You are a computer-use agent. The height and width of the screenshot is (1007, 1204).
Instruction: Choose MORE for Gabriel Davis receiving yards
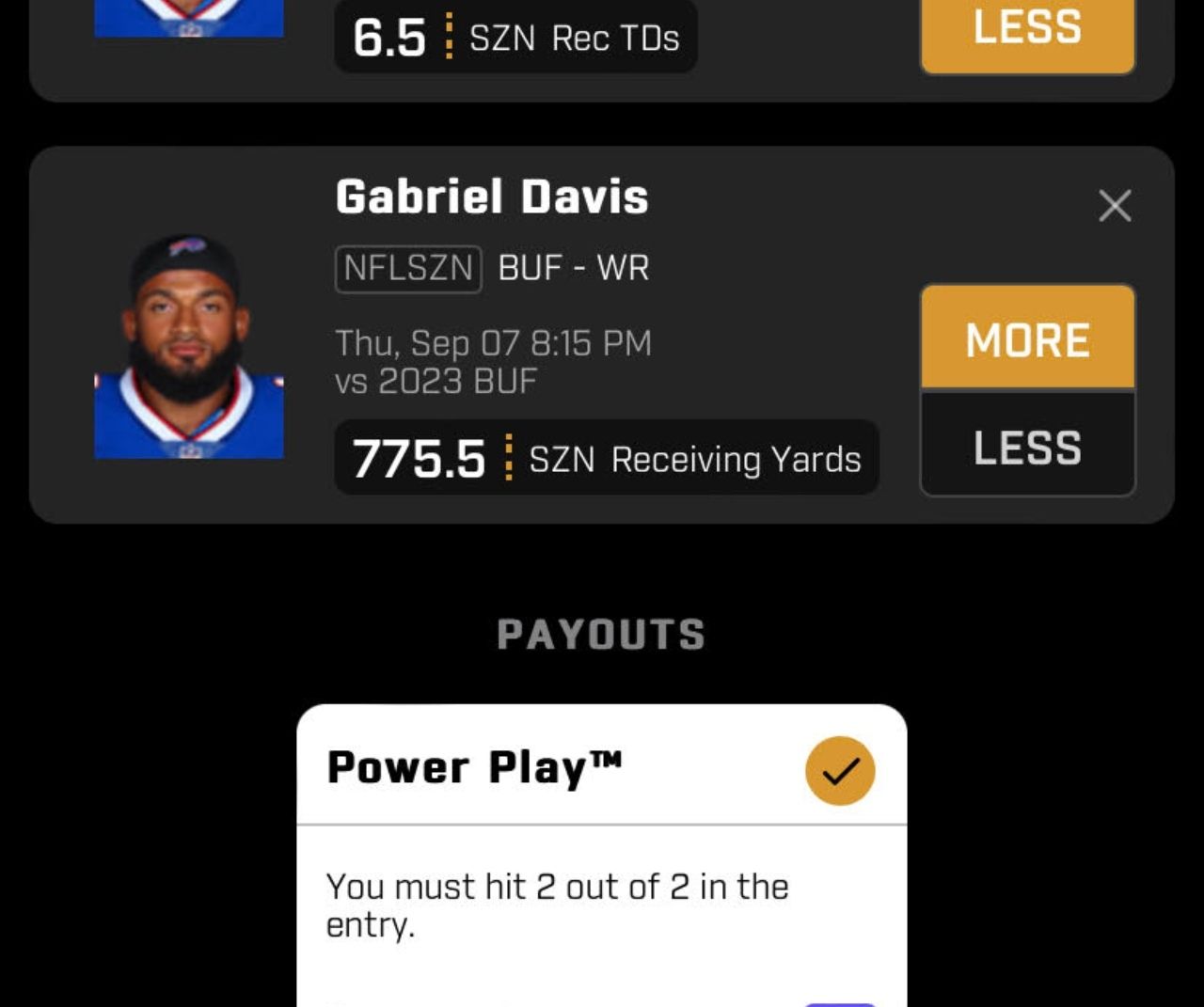tap(1027, 338)
